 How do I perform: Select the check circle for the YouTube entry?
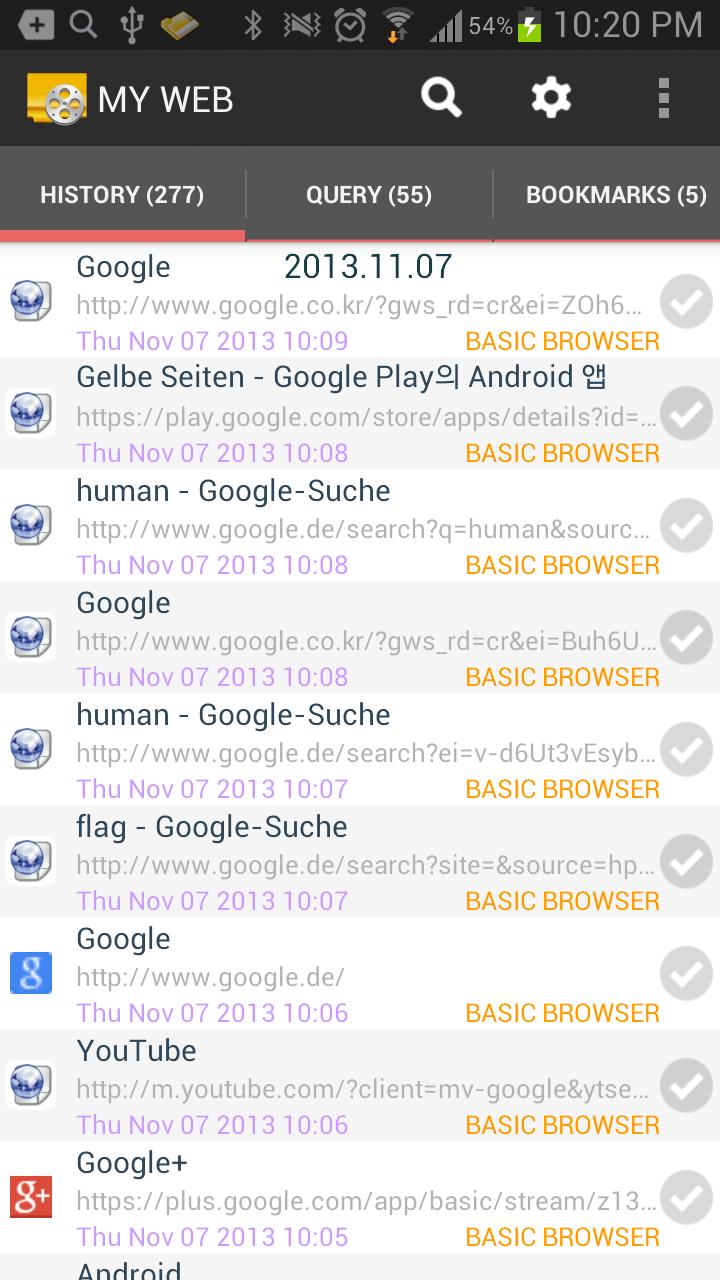(x=686, y=1085)
